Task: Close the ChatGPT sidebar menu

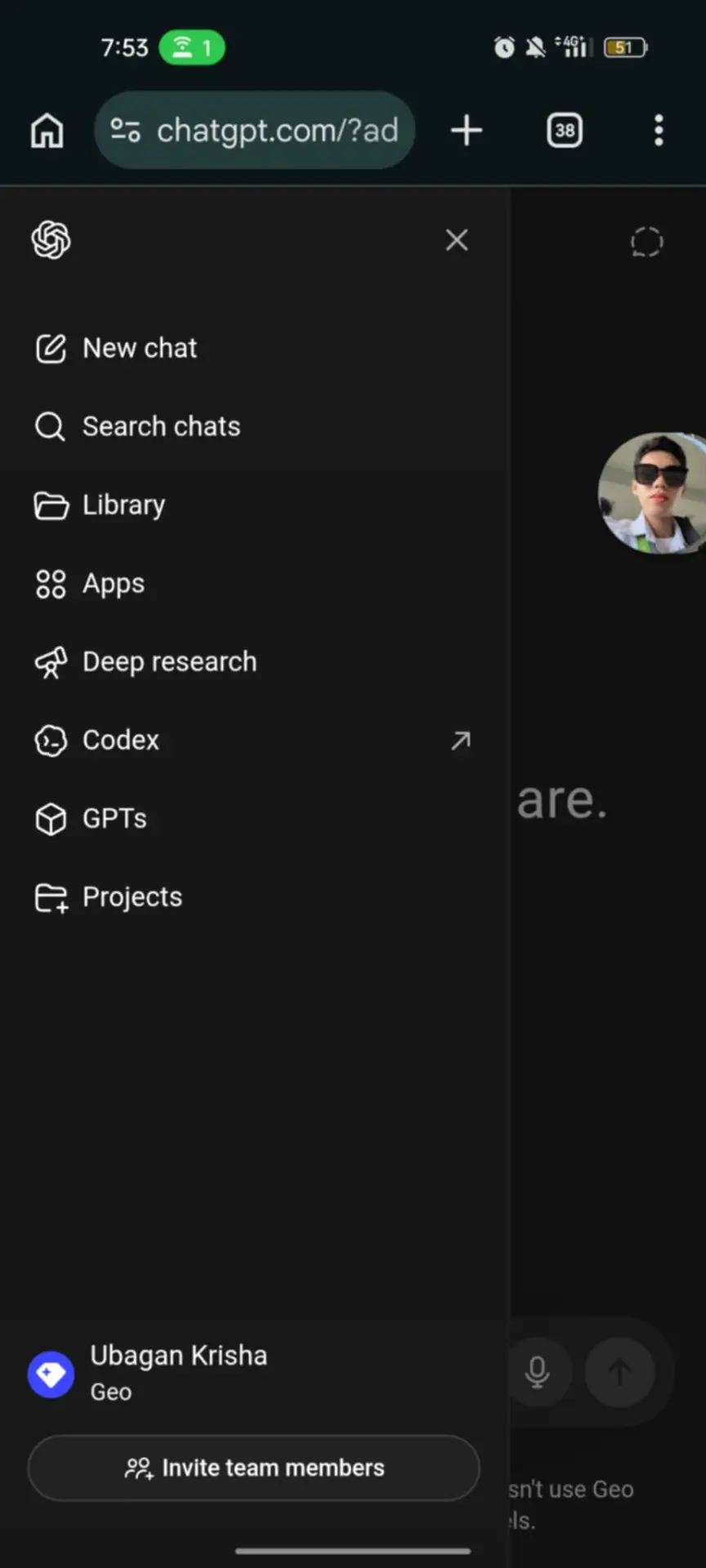Action: pyautogui.click(x=457, y=240)
